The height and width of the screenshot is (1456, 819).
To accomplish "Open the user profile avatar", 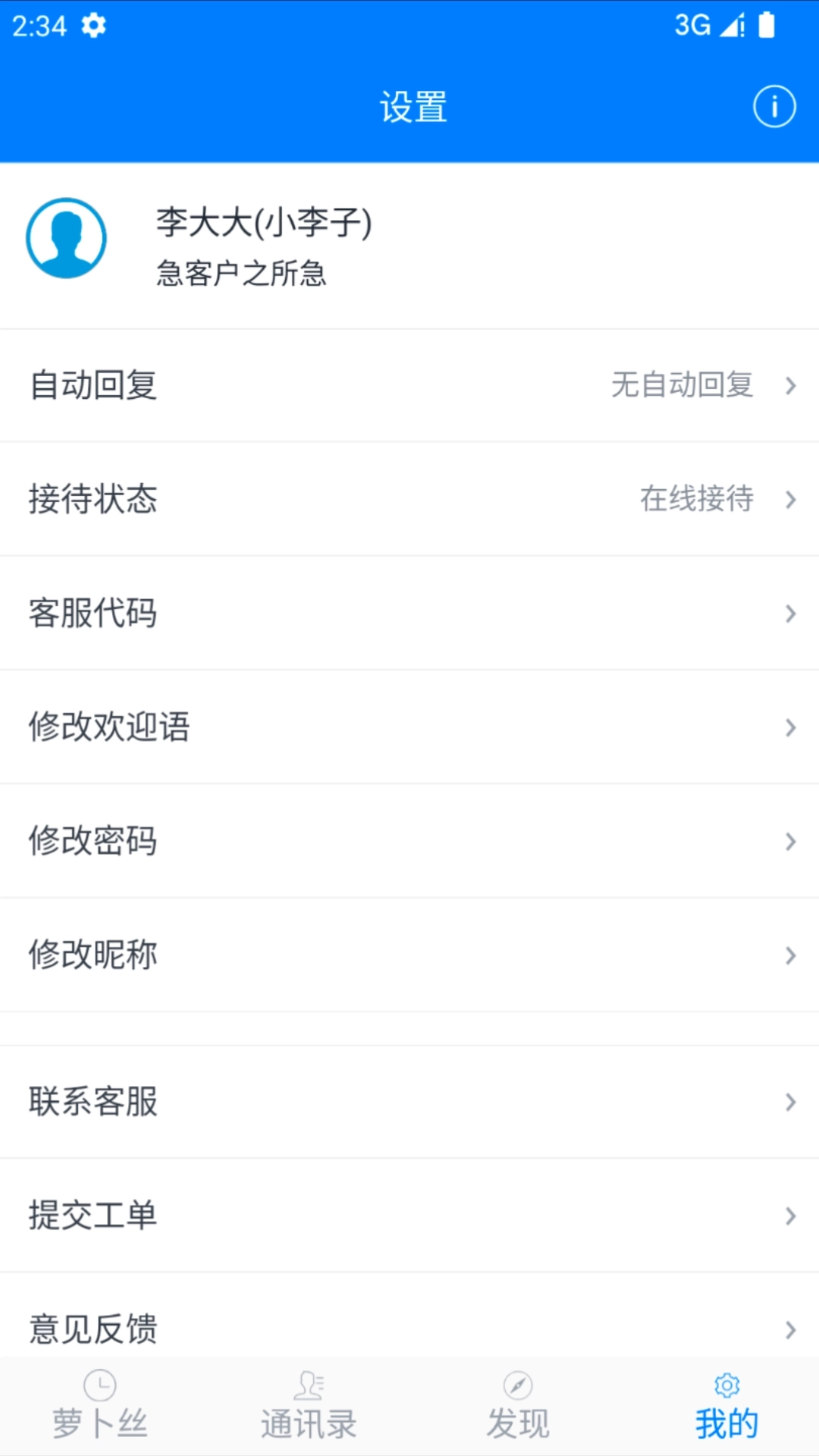I will [66, 237].
